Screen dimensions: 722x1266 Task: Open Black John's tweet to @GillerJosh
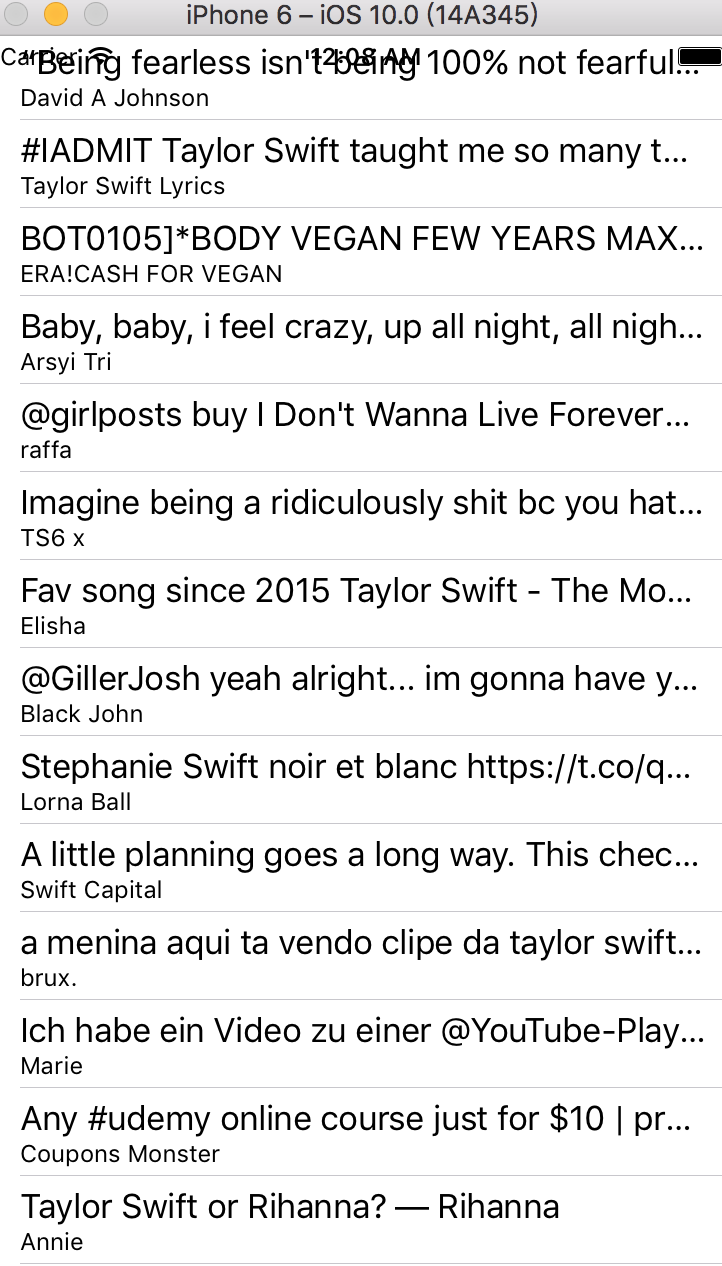[x=361, y=693]
